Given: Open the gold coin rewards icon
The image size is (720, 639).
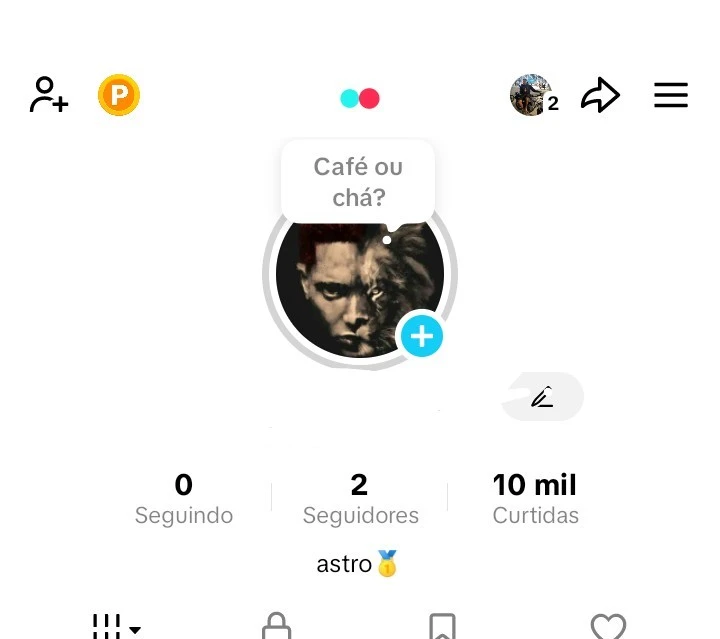Looking at the screenshot, I should tap(119, 96).
